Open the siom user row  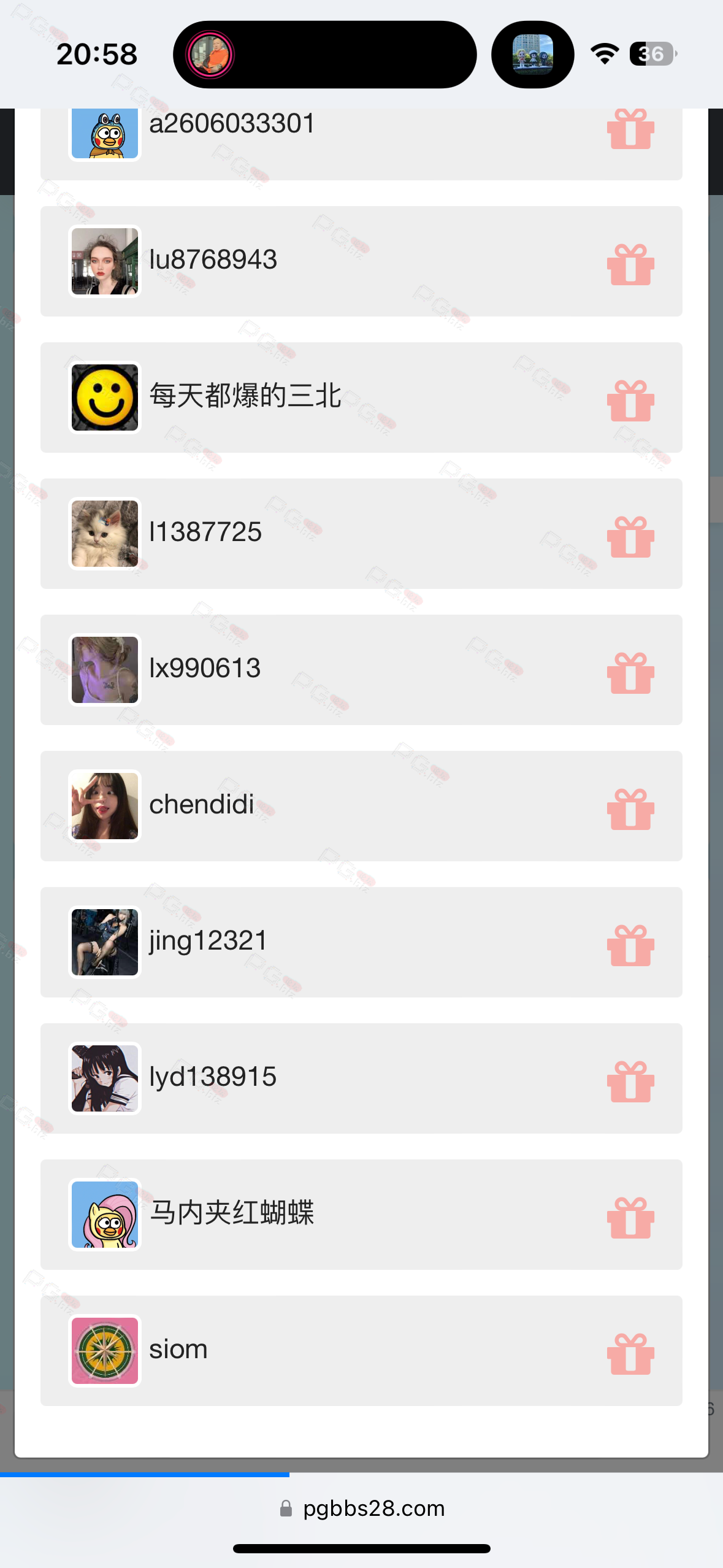pos(361,1350)
